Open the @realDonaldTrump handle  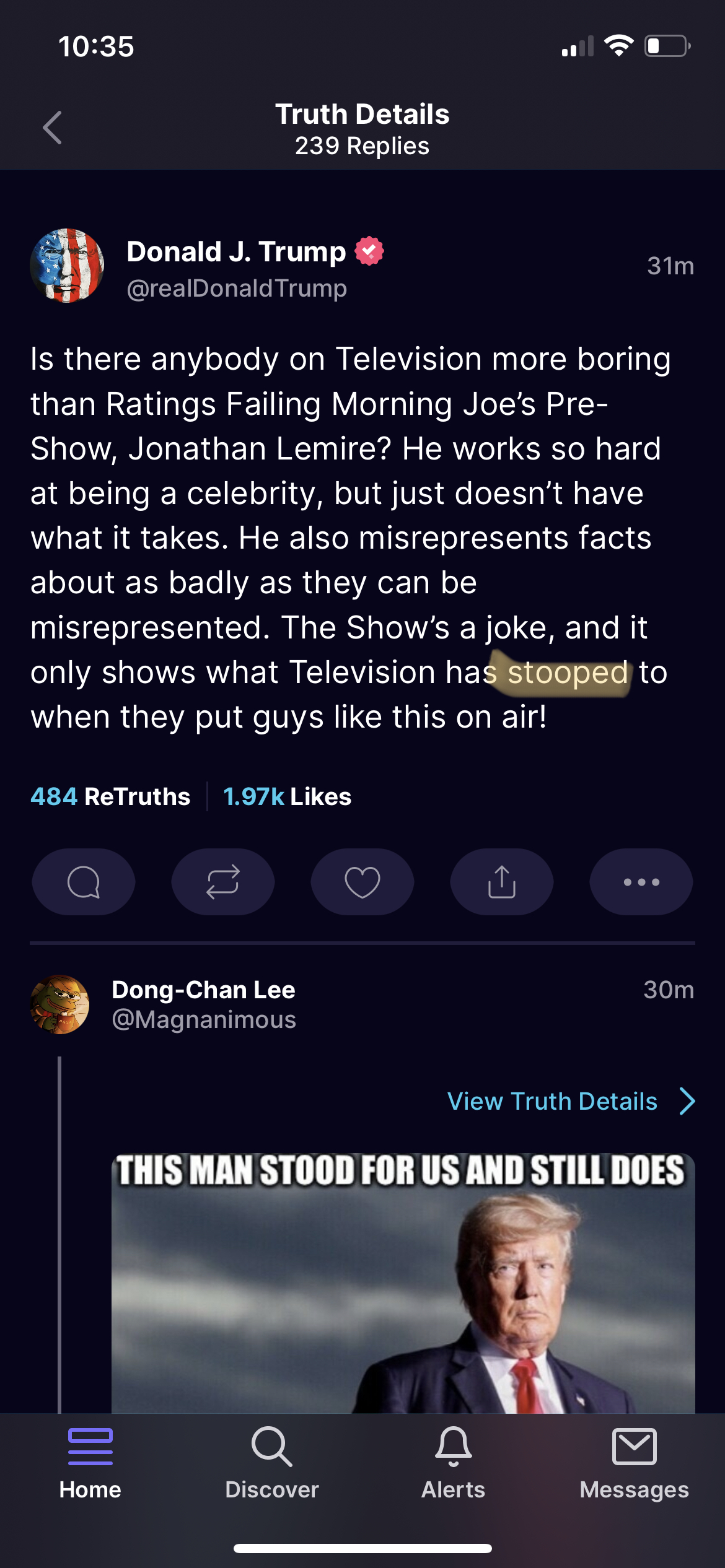[x=237, y=289]
